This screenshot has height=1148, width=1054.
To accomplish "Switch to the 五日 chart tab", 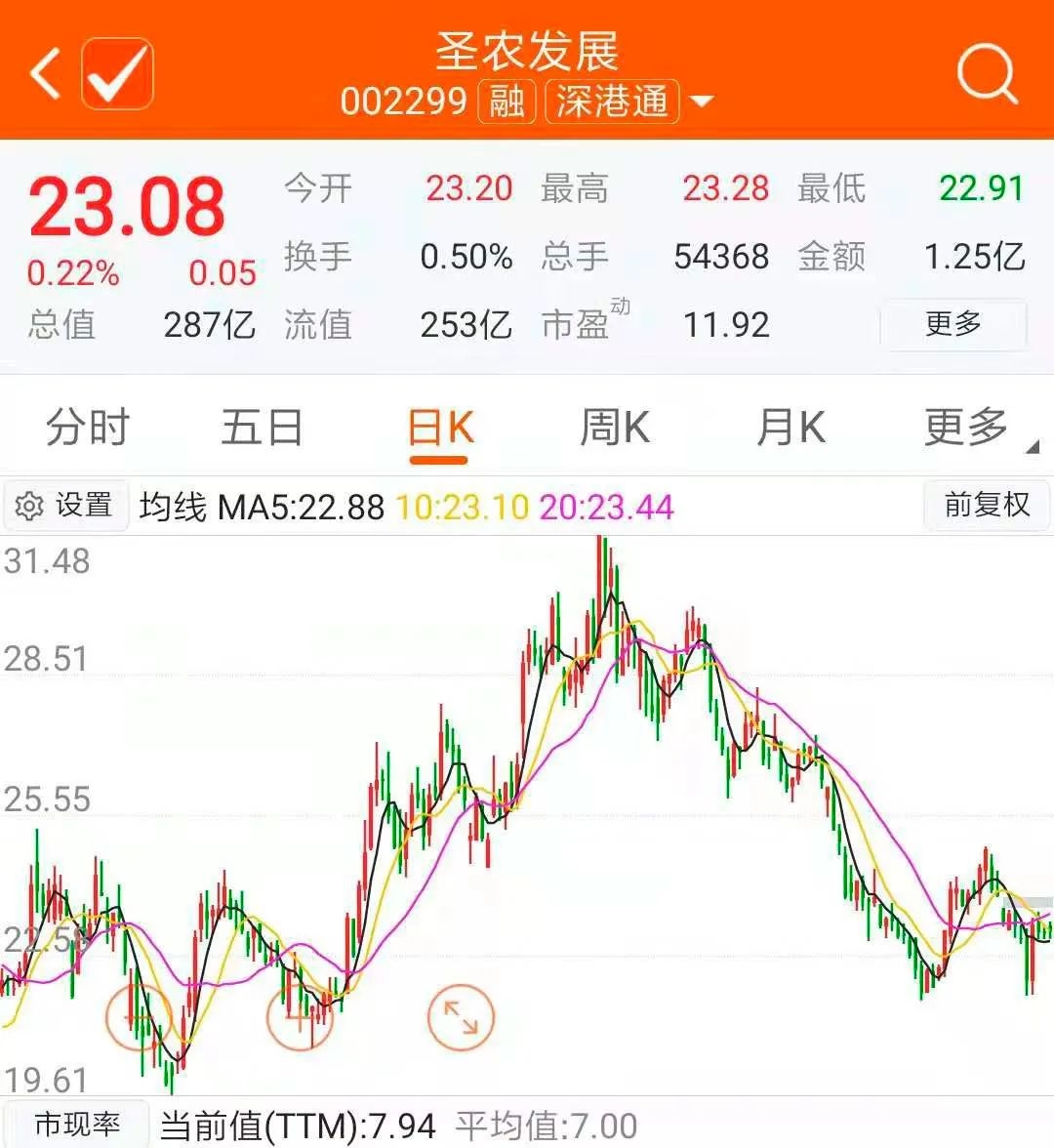I will point(262,428).
